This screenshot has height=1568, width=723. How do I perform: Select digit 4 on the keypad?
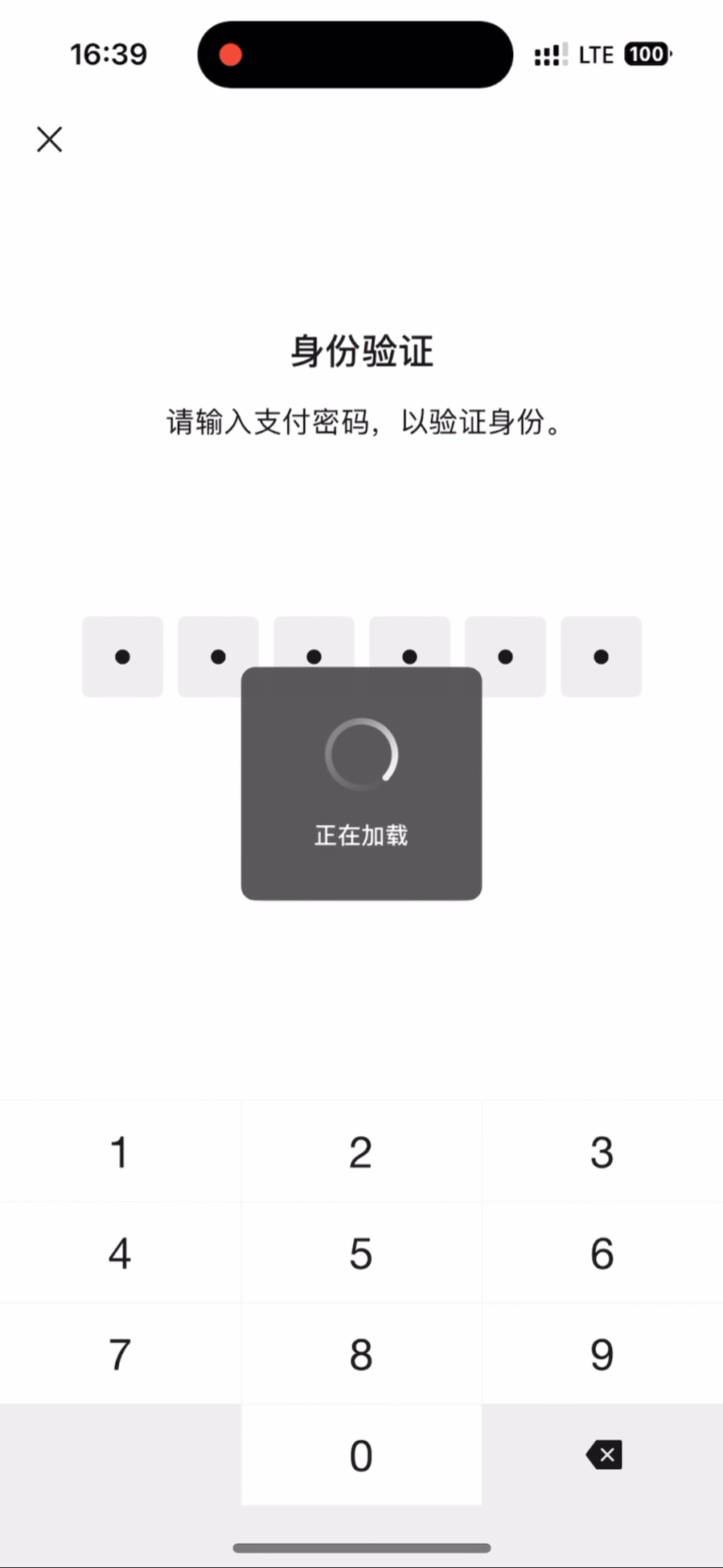[120, 1254]
